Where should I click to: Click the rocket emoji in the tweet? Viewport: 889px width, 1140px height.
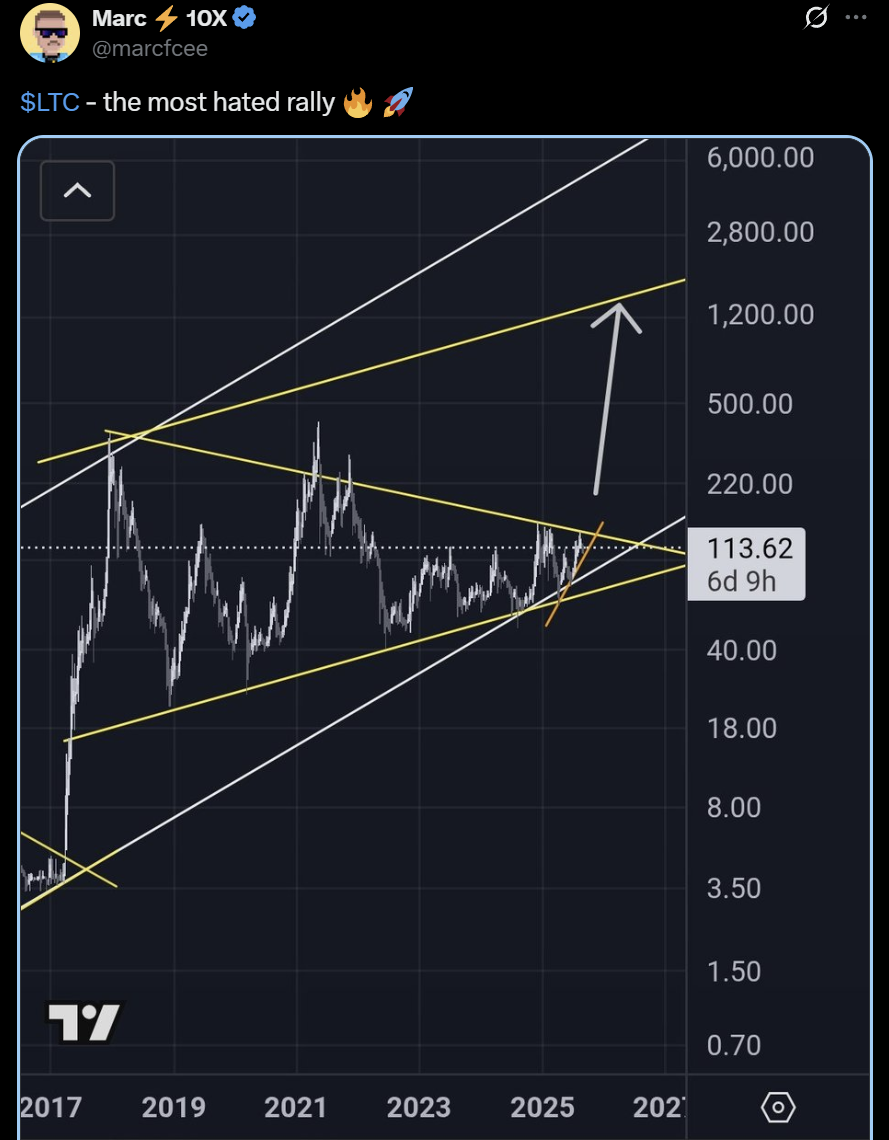[x=397, y=101]
